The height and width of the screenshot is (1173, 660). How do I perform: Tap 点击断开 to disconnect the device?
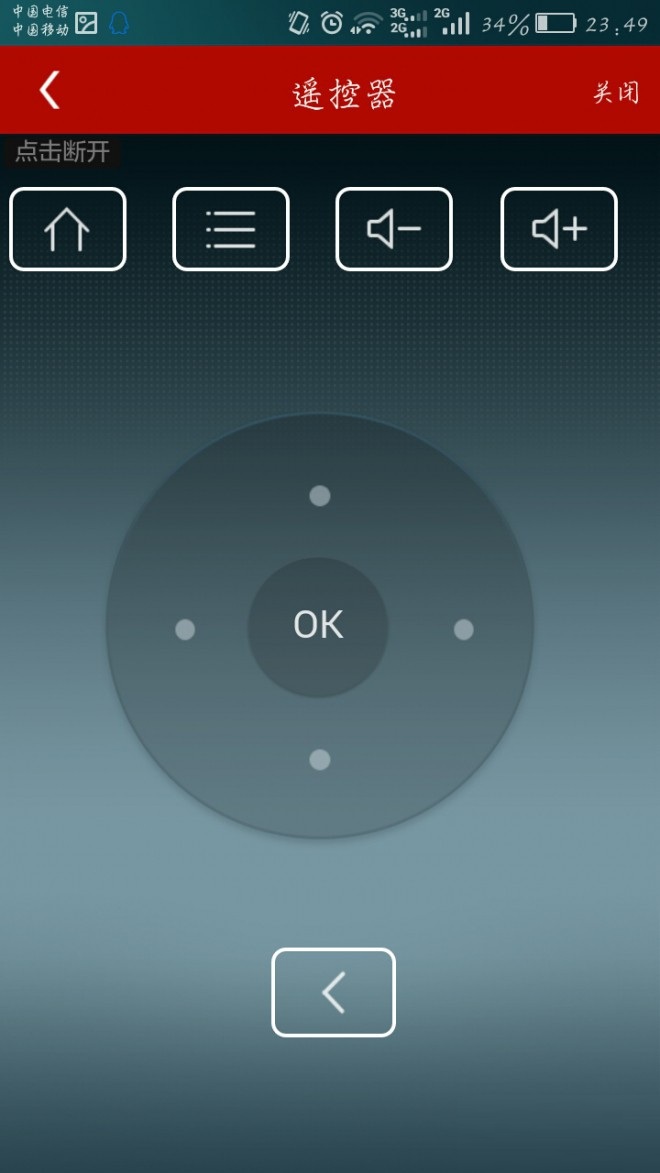coord(62,152)
